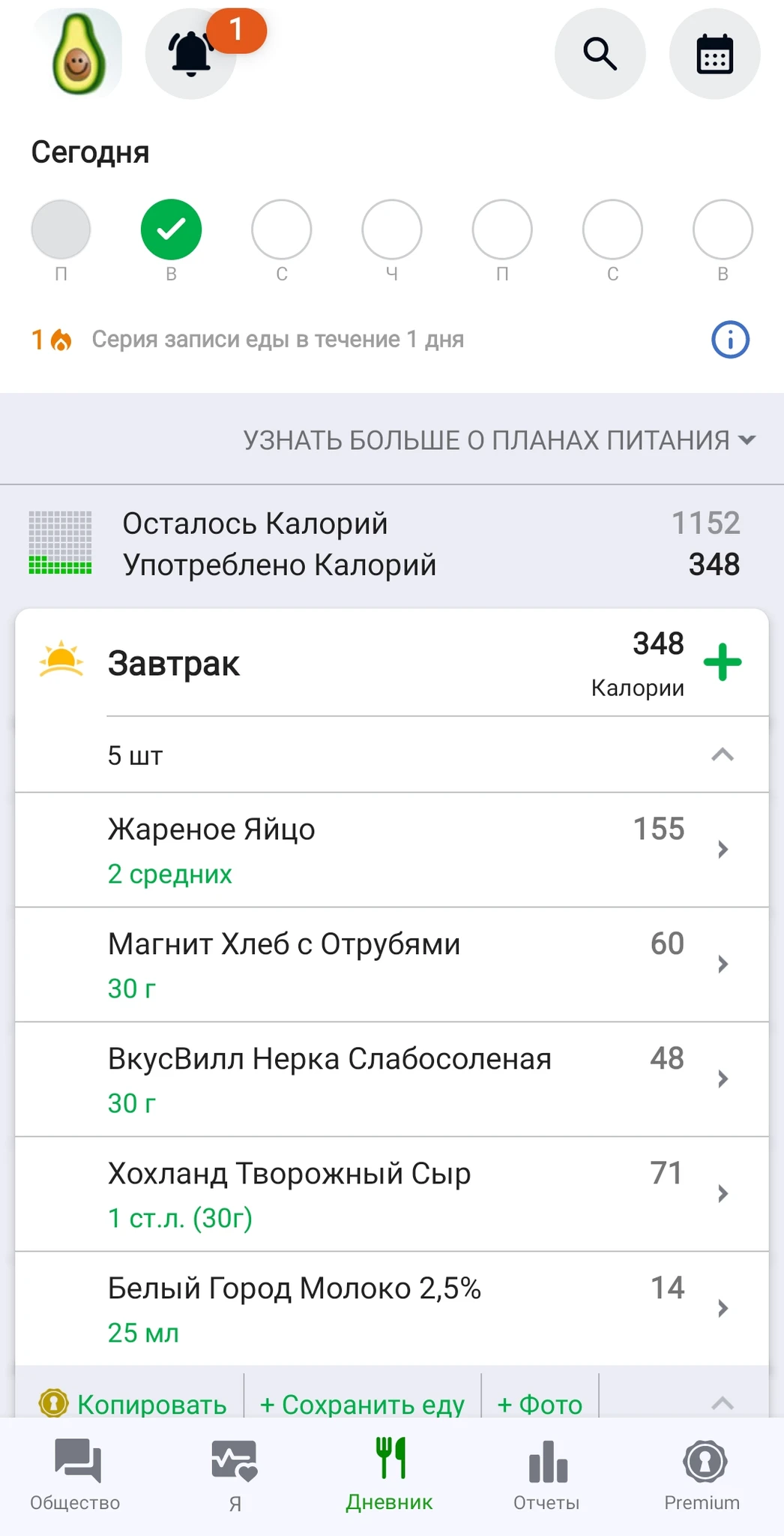Tap the search magnifier icon
This screenshot has height=1536, width=784.
pos(600,54)
